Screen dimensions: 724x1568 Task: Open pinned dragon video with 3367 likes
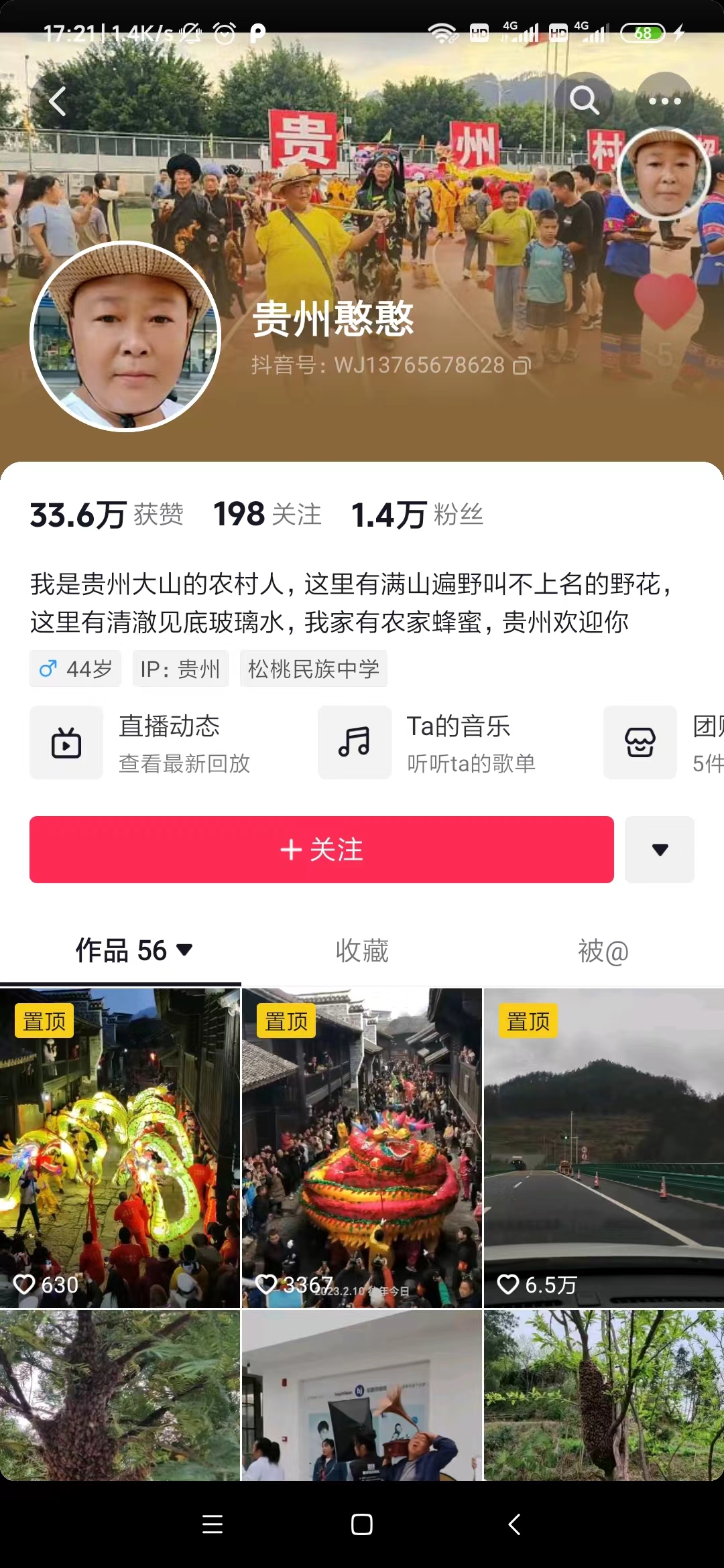click(x=362, y=1147)
